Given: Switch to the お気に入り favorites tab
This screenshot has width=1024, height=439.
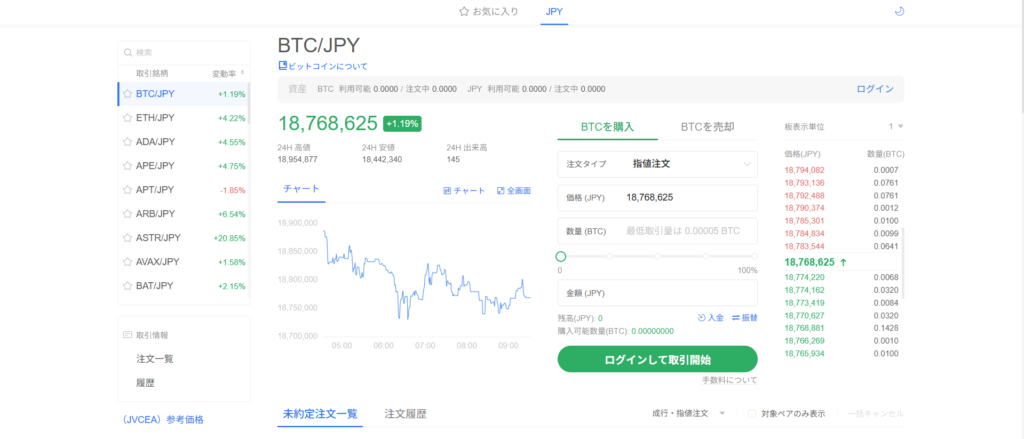Looking at the screenshot, I should click(x=490, y=11).
